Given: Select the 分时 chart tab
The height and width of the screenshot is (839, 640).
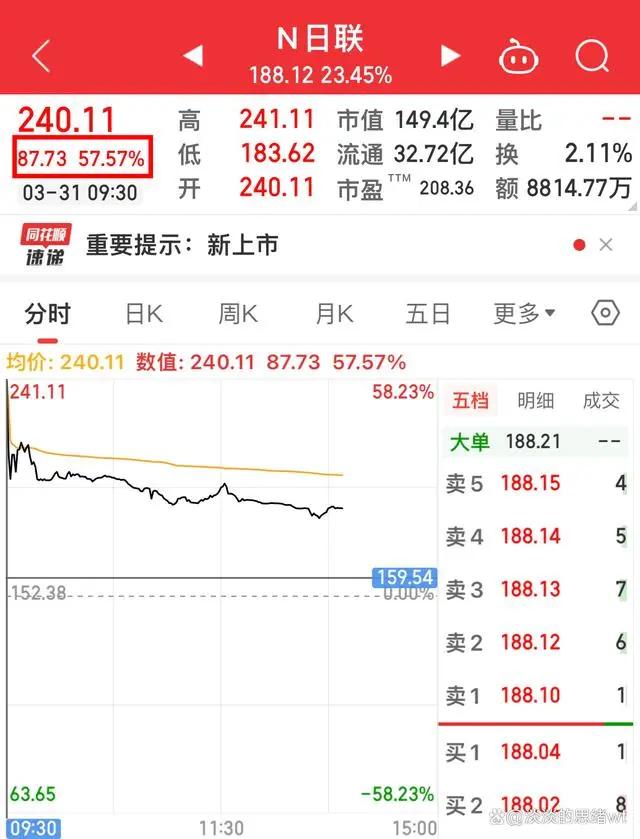Looking at the screenshot, I should tap(48, 314).
